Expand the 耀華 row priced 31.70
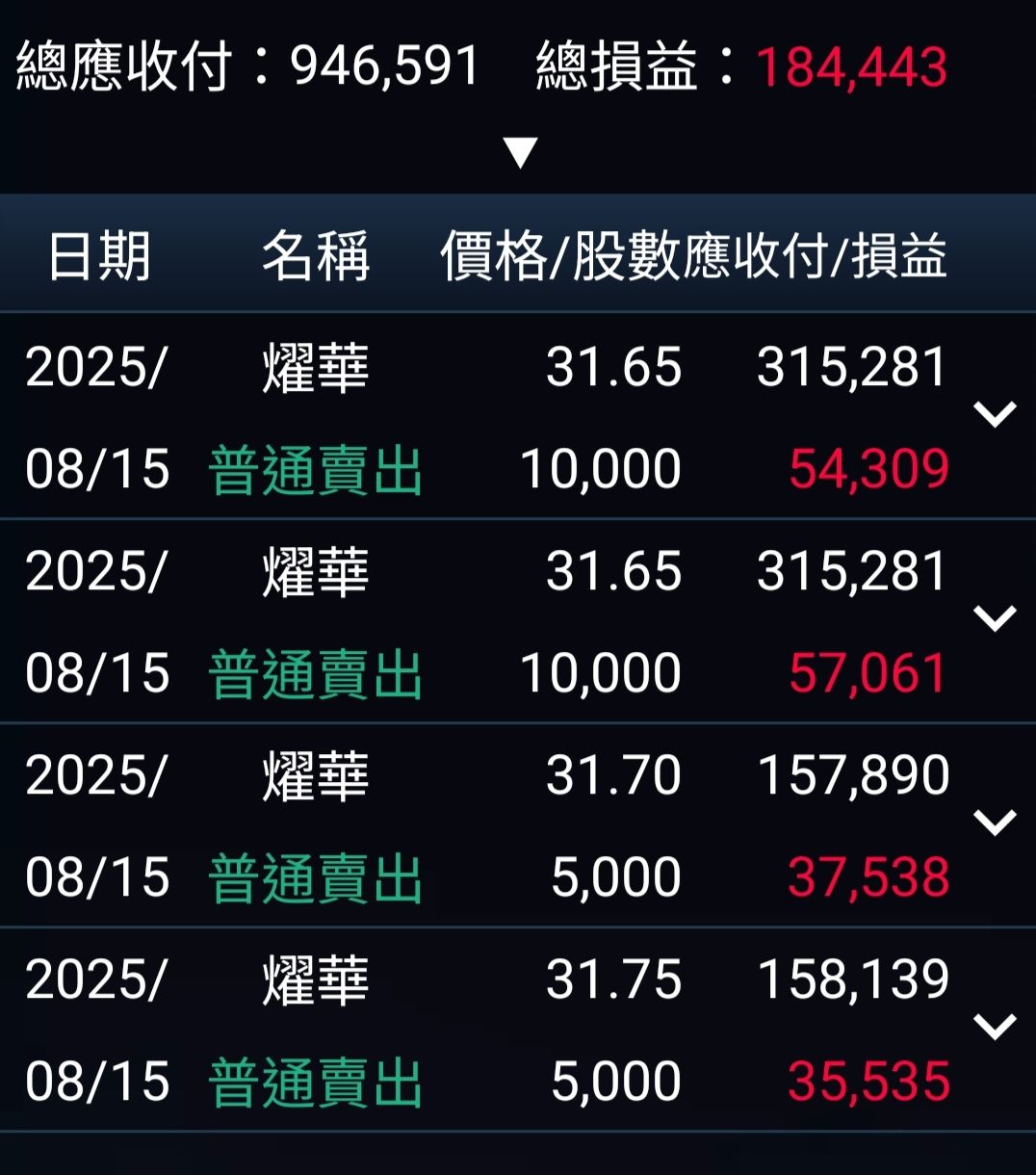The image size is (1036, 1175). pos(995,822)
